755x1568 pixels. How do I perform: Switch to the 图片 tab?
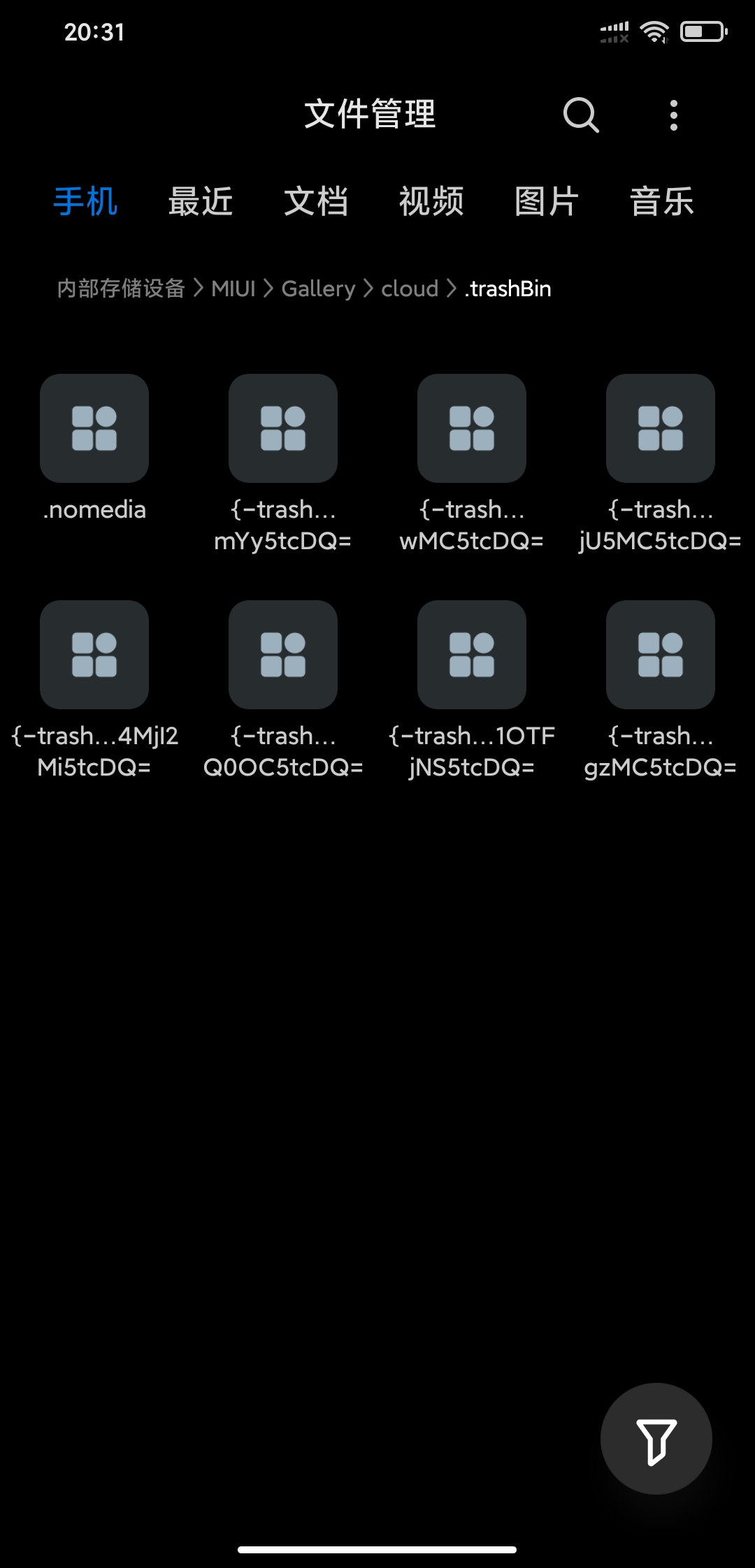click(547, 202)
